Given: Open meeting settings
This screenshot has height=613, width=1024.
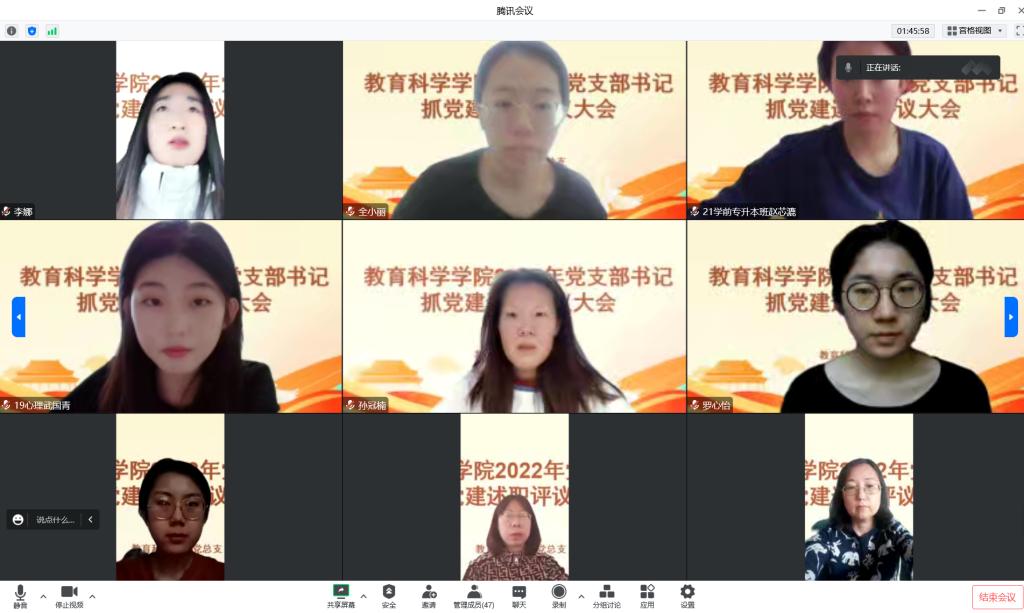Looking at the screenshot, I should 687,596.
